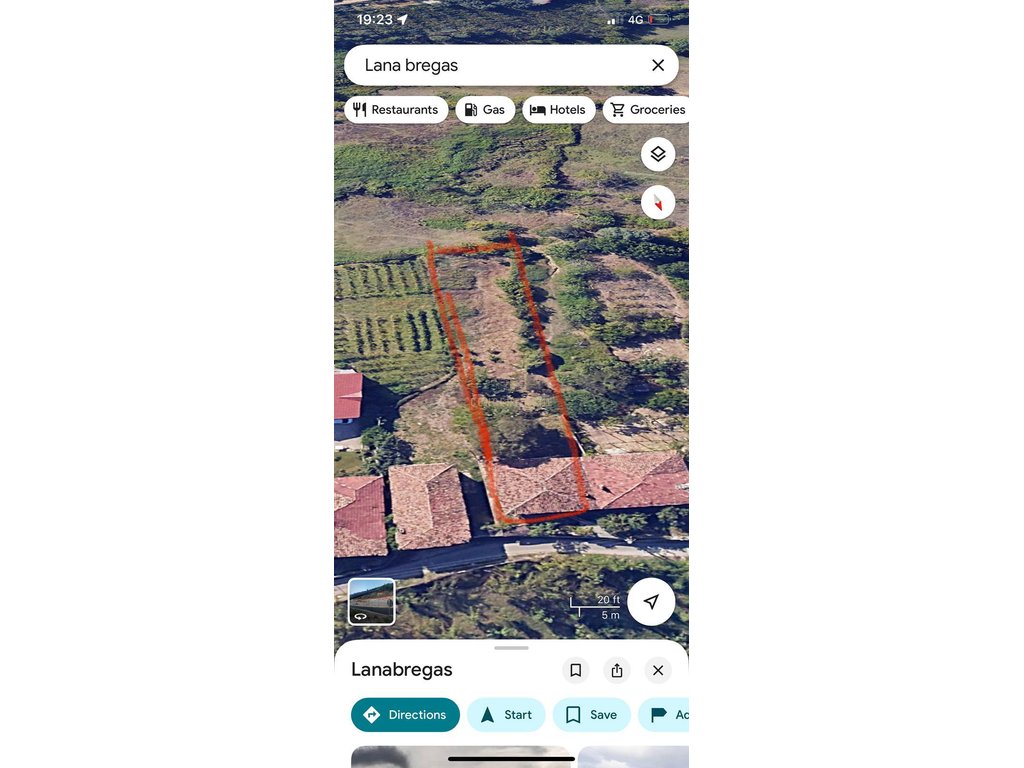This screenshot has width=1024, height=768.
Task: Filter nearby Gas stations
Action: pyautogui.click(x=485, y=109)
